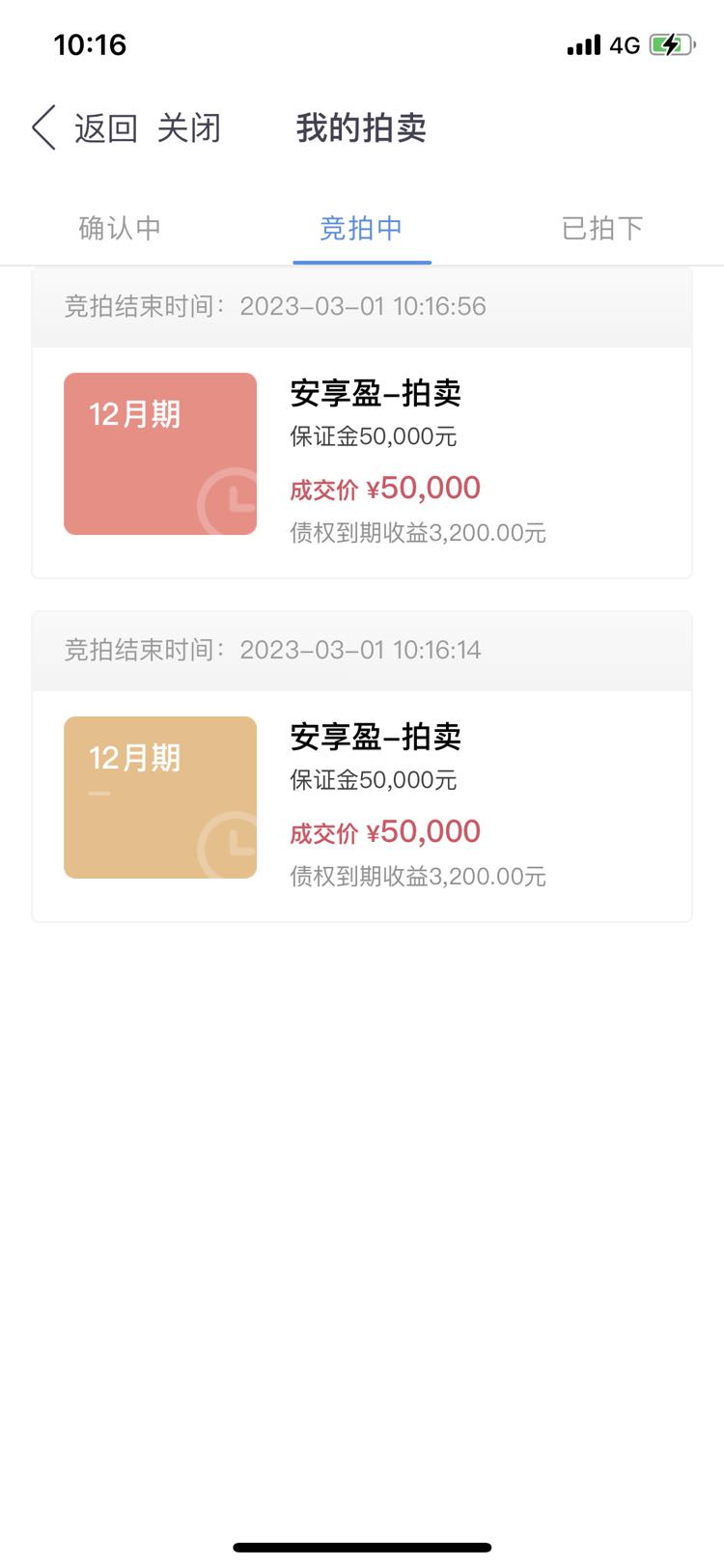Close the page with 关闭

189,127
